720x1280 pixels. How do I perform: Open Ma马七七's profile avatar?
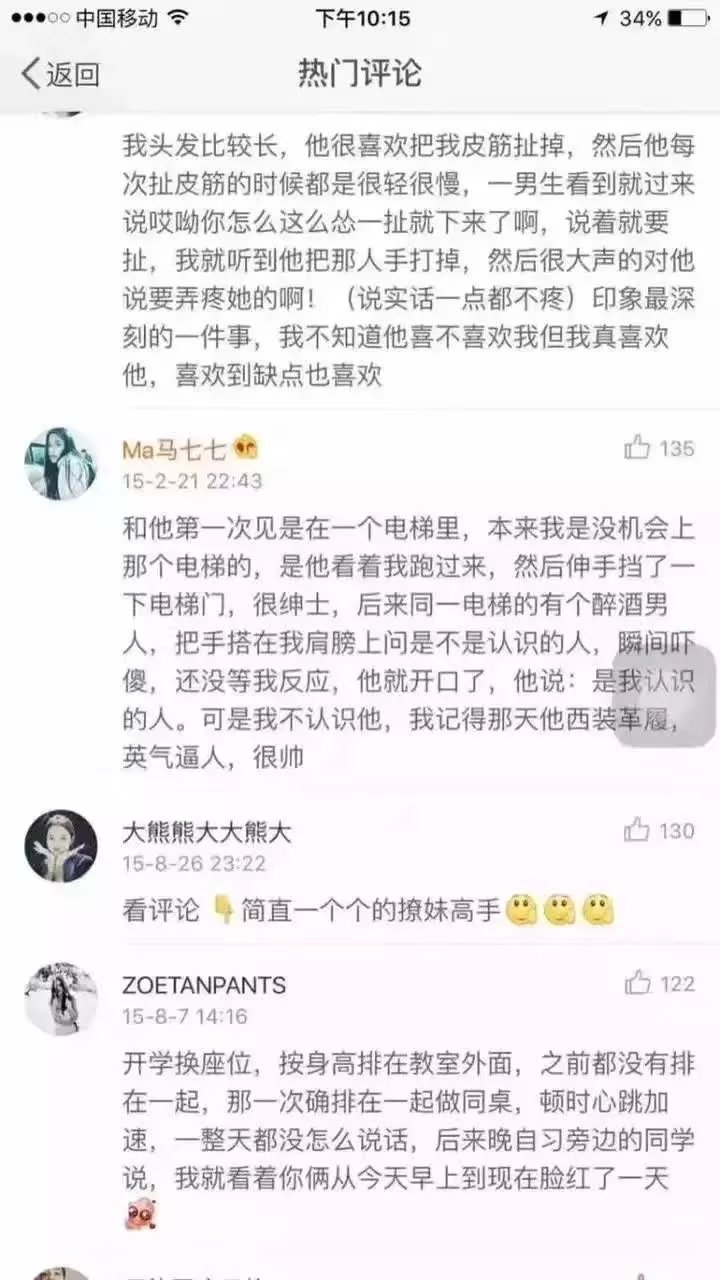click(61, 463)
